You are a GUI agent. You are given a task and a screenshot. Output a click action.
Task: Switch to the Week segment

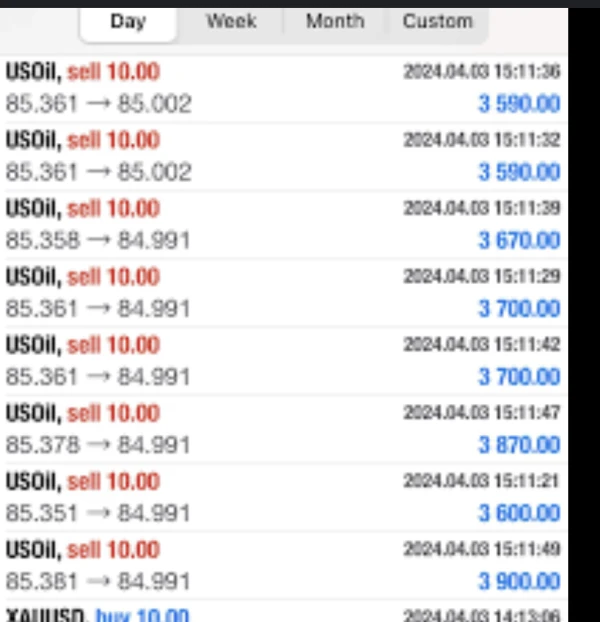click(x=231, y=21)
